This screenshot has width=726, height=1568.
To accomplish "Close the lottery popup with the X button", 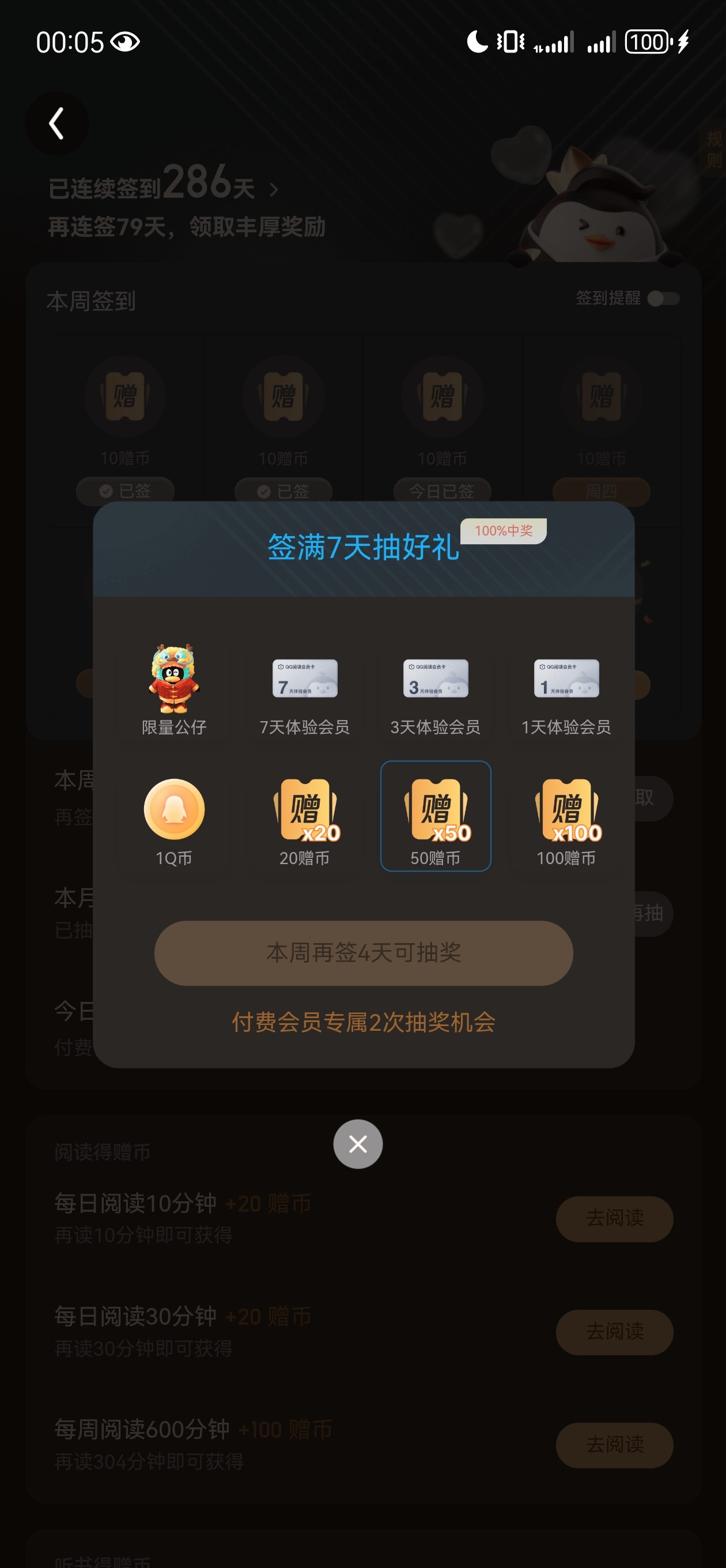I will 358,1144.
